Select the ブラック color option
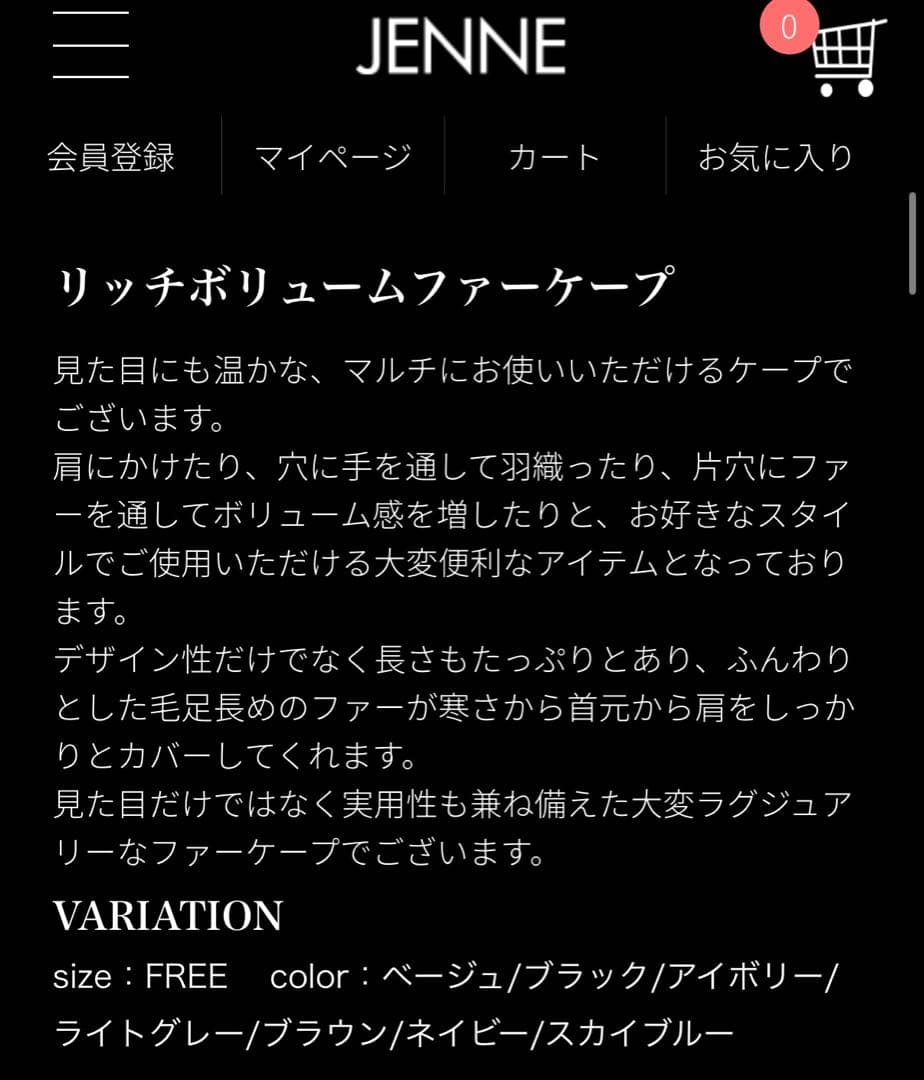924x1080 pixels. (x=588, y=975)
